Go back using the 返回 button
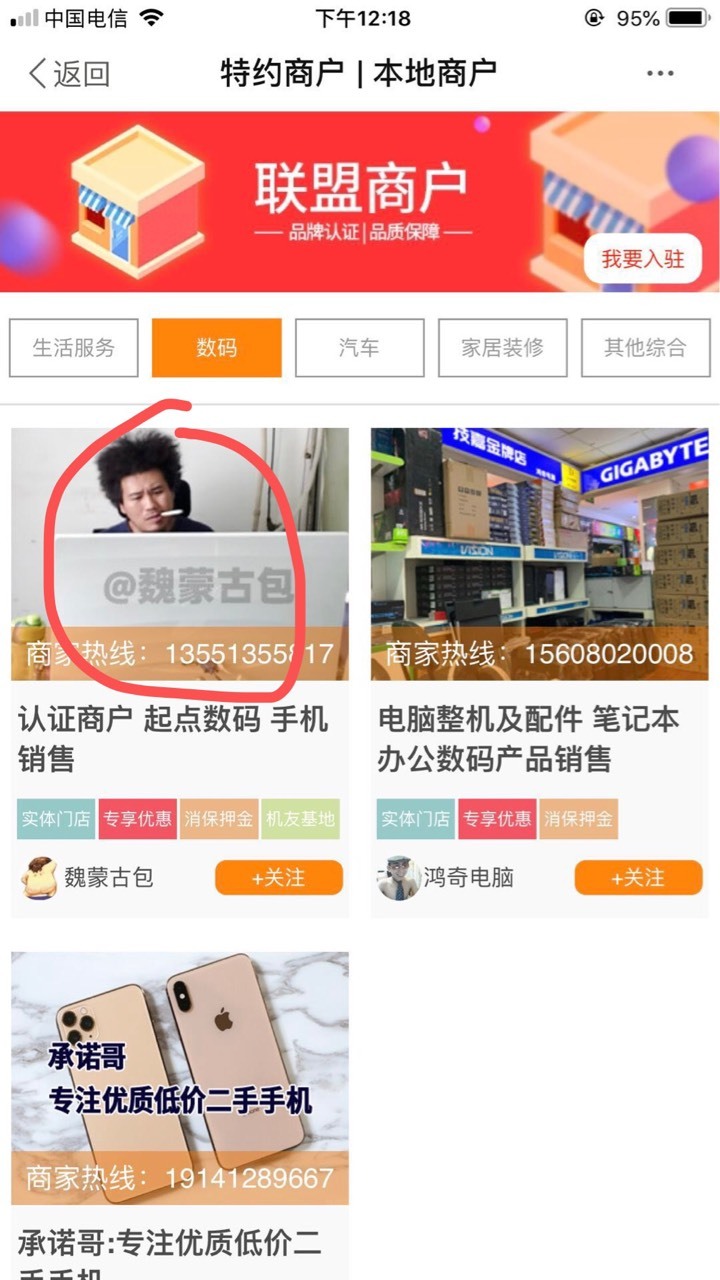The height and width of the screenshot is (1280, 720). point(68,73)
